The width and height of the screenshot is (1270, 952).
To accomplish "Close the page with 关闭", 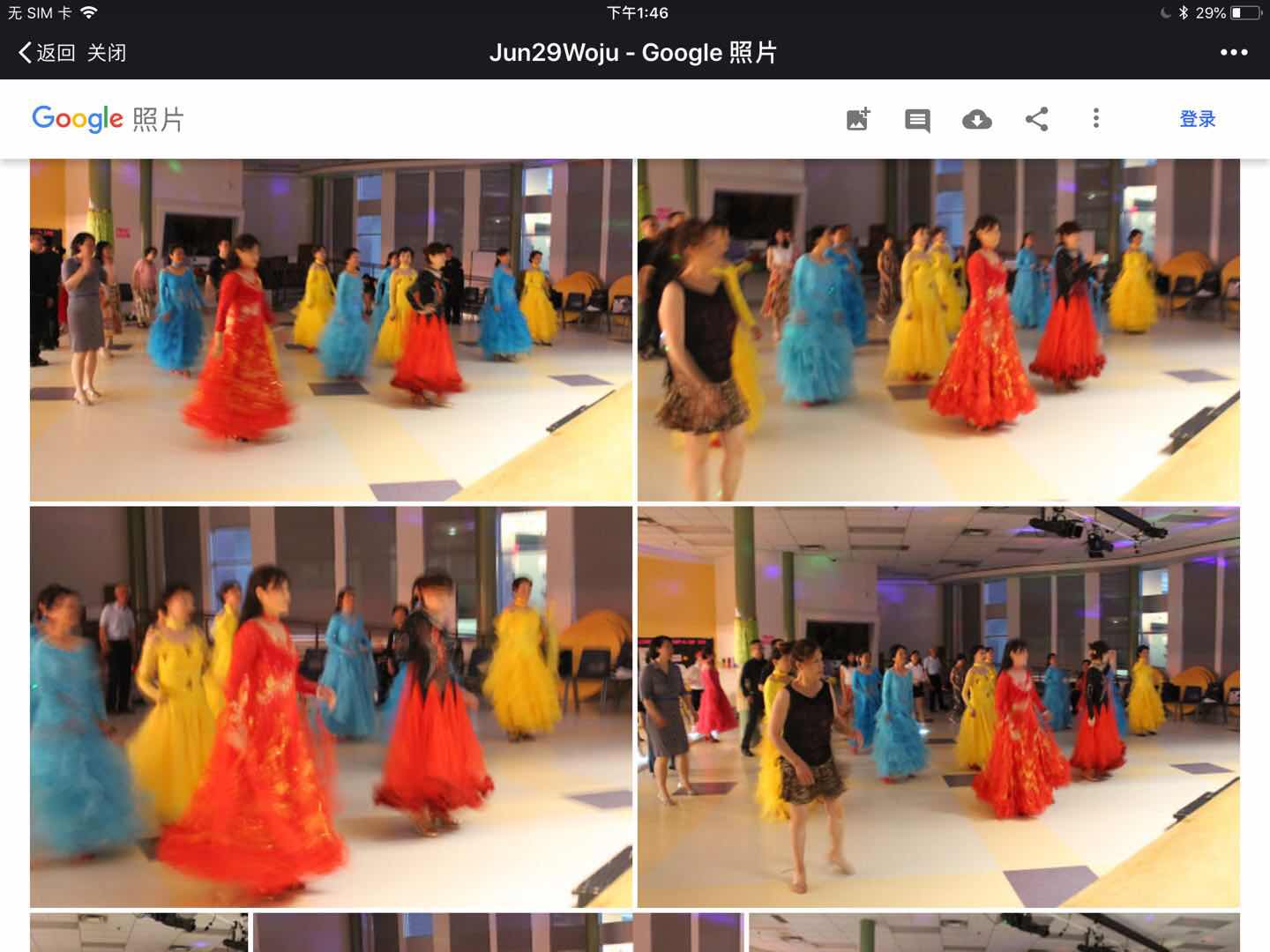I will click(x=107, y=53).
